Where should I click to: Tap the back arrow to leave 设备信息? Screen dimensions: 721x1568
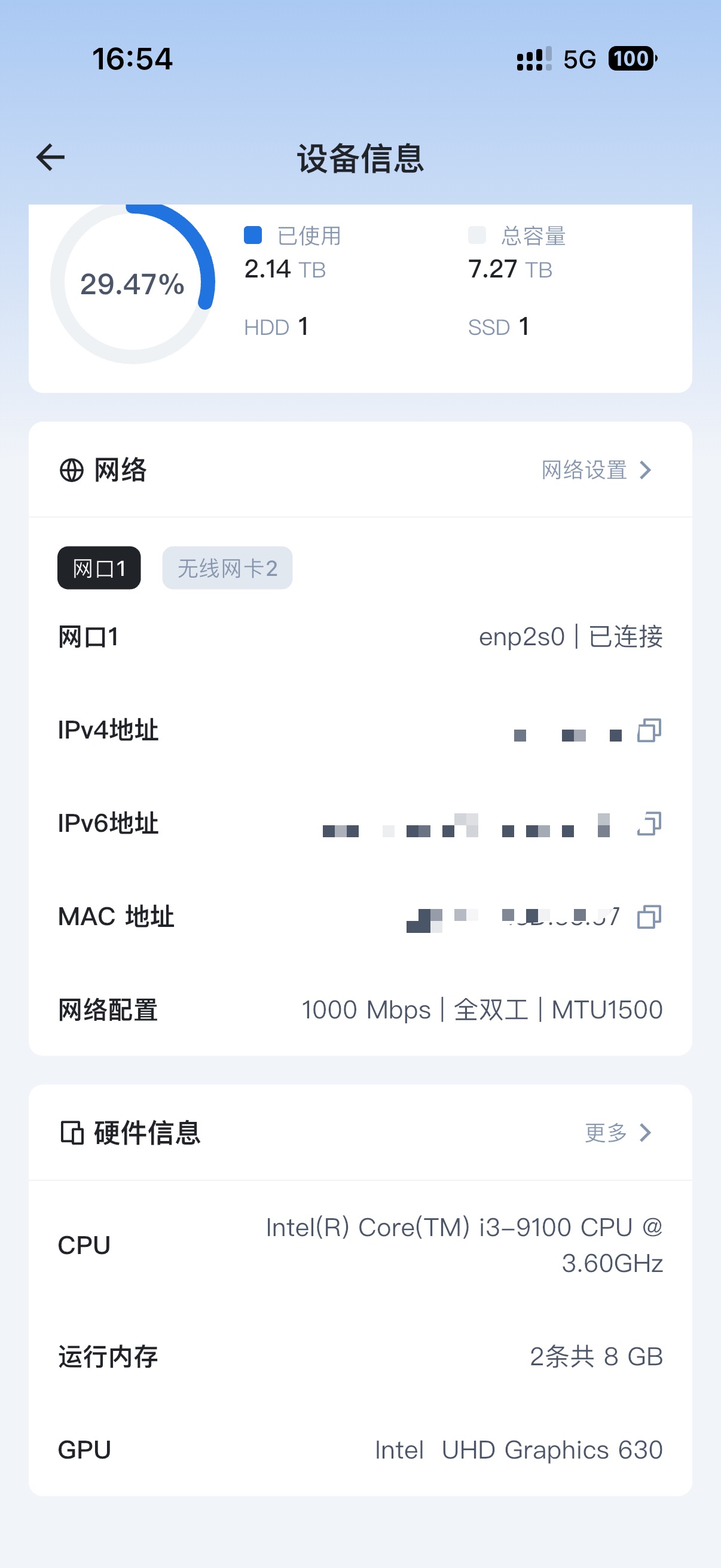(50, 157)
